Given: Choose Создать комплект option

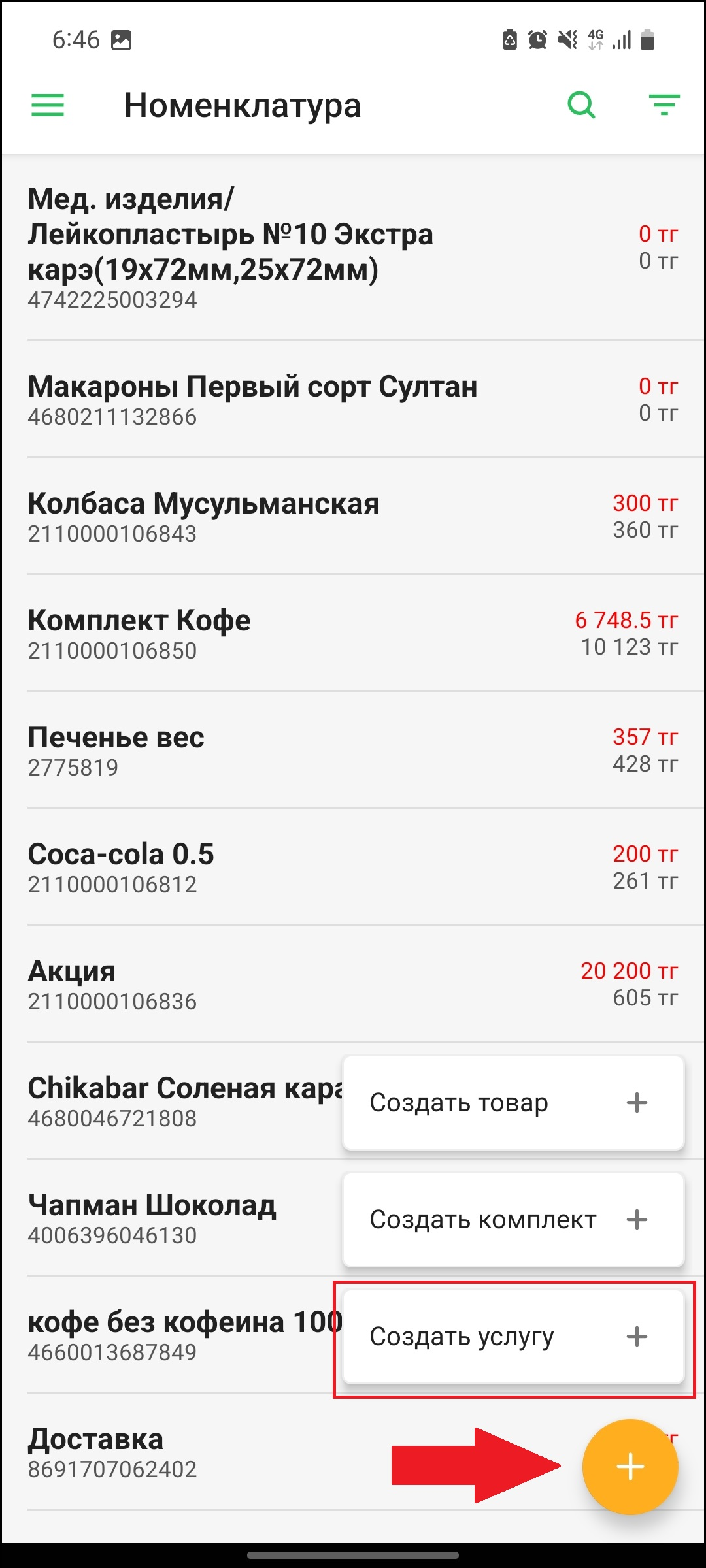Looking at the screenshot, I should pos(513,1220).
